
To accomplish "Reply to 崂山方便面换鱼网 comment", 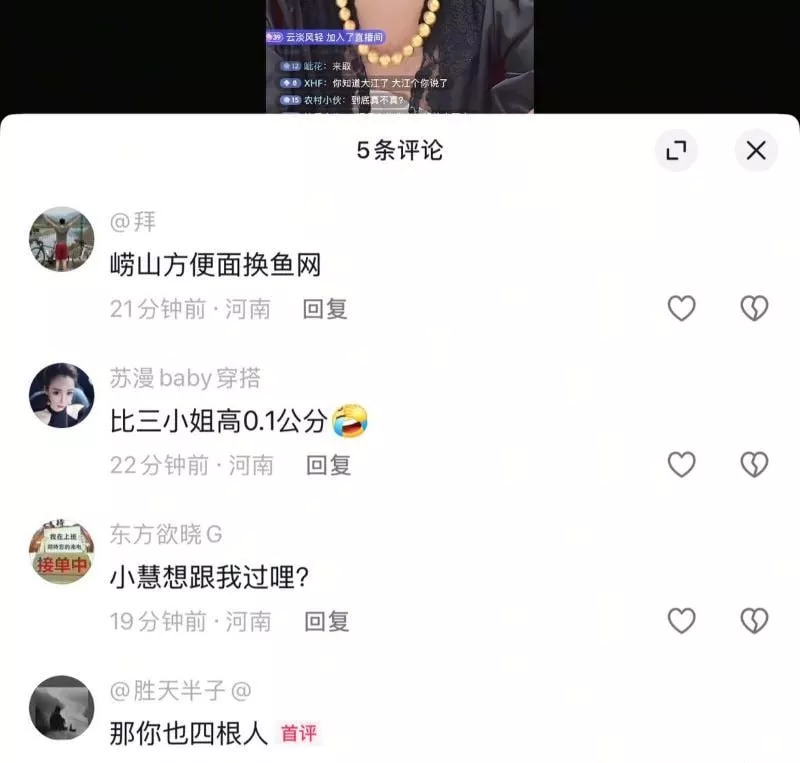I will coord(325,309).
